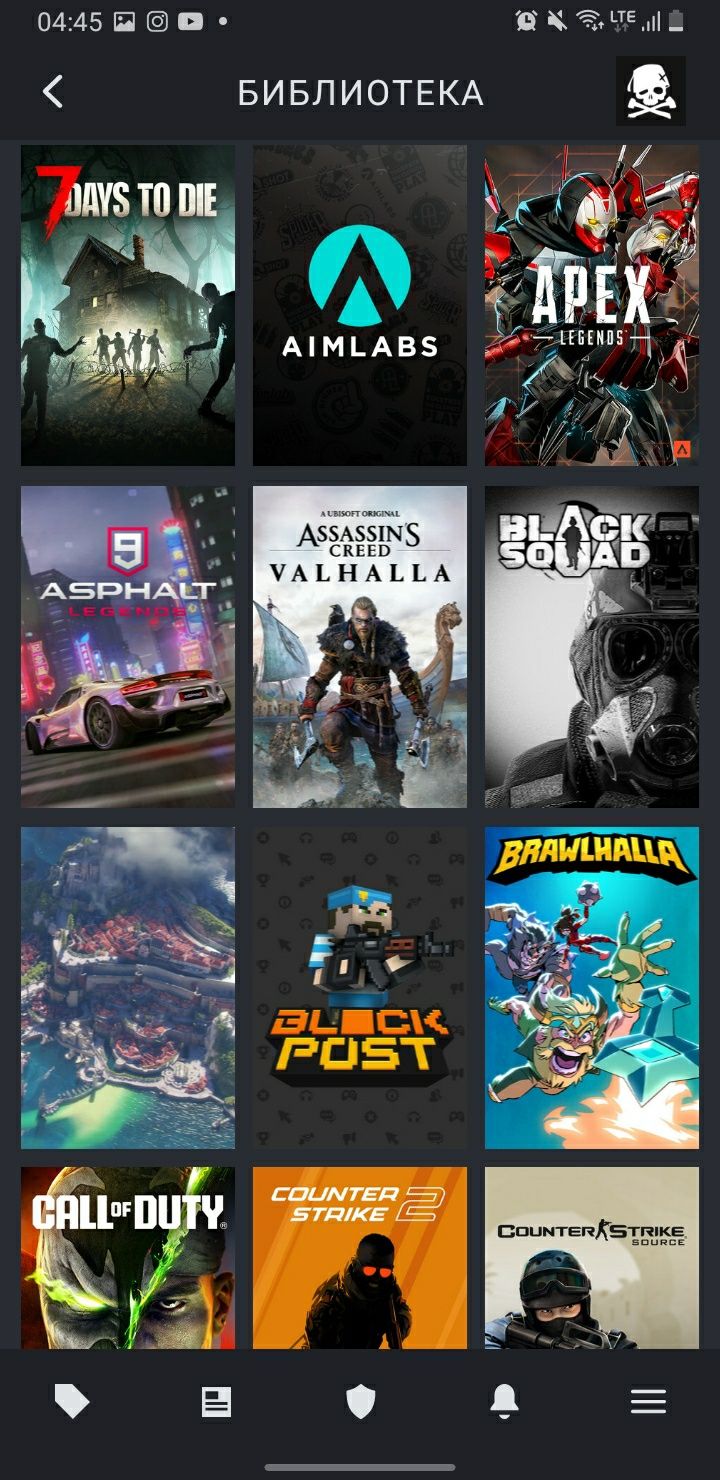Screen dimensions: 720x1480
Task: Open Counter-Strike 2 game page
Action: 360,1257
